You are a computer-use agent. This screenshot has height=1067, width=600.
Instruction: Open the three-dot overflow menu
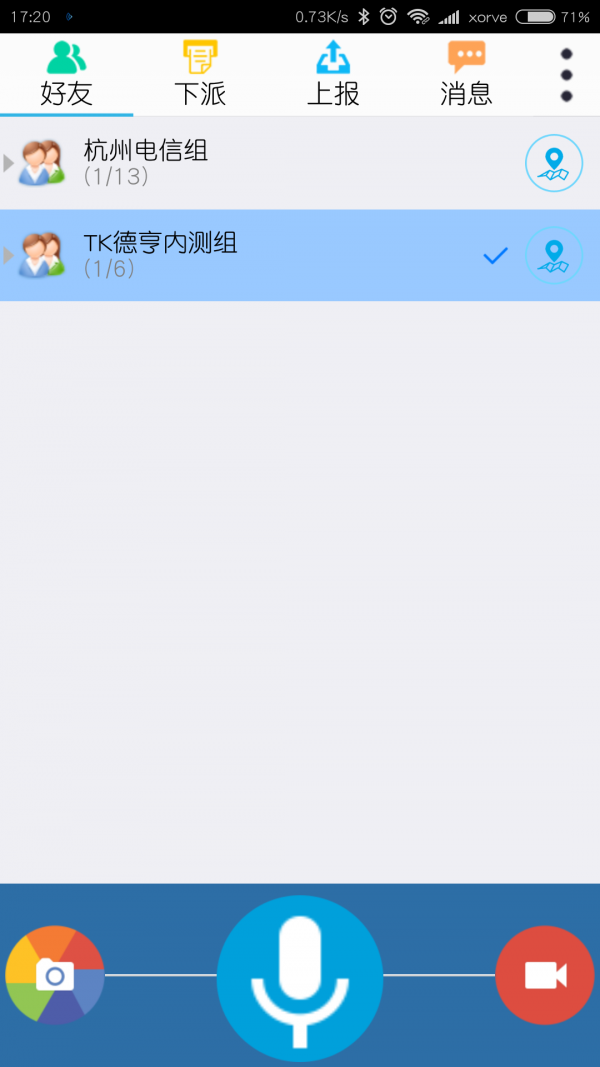coord(566,75)
